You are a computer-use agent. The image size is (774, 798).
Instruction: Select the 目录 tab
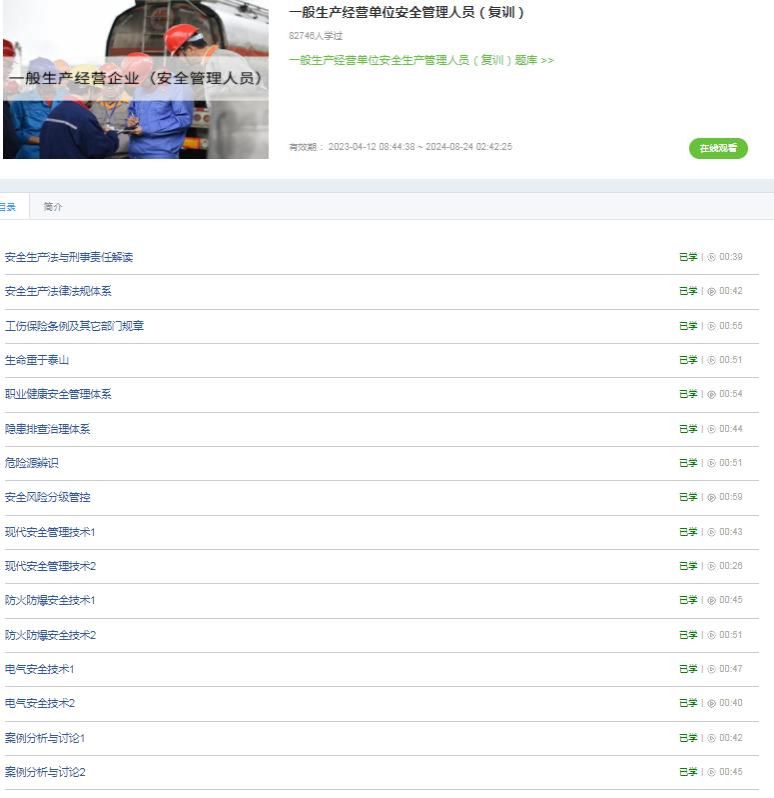(x=8, y=206)
